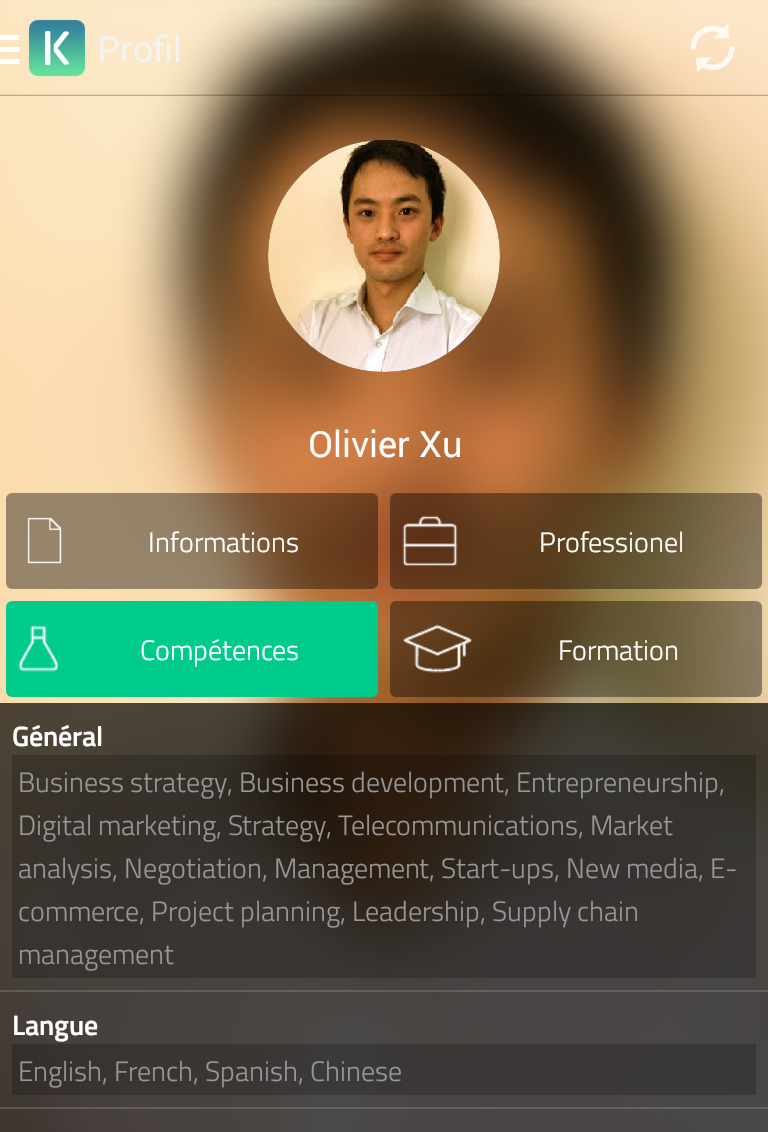This screenshot has height=1132, width=768.
Task: Switch to the Informations section
Action: 192,541
